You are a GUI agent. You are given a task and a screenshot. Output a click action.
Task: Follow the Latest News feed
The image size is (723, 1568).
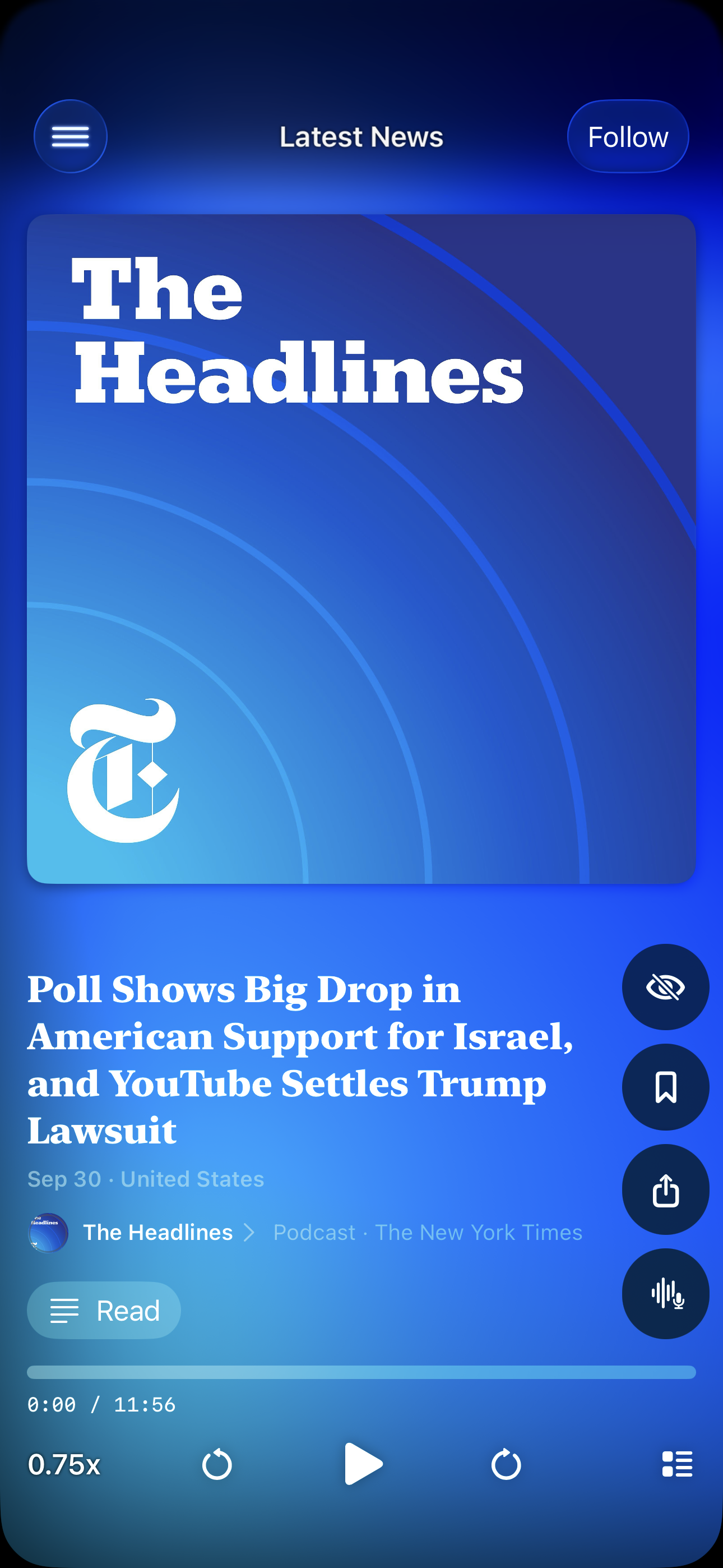pyautogui.click(x=628, y=136)
